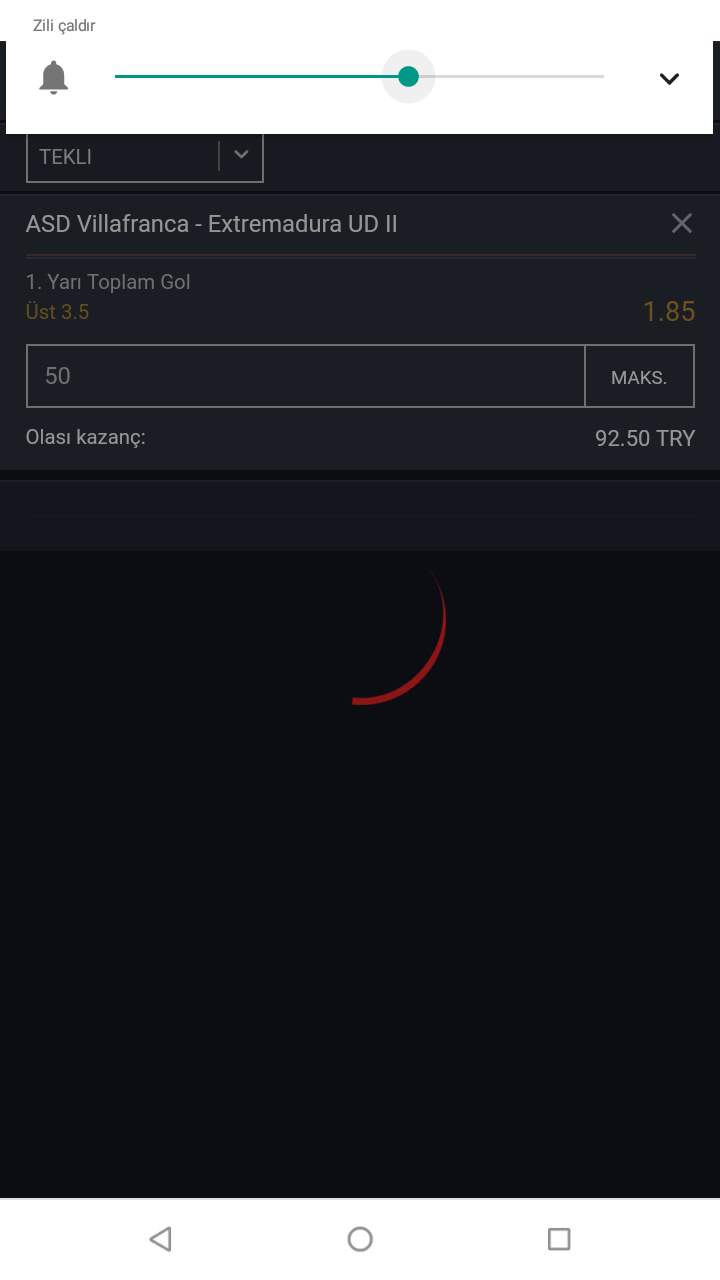Expand the volume panel chevron
Viewport: 720px width, 1280px height.
click(x=669, y=79)
